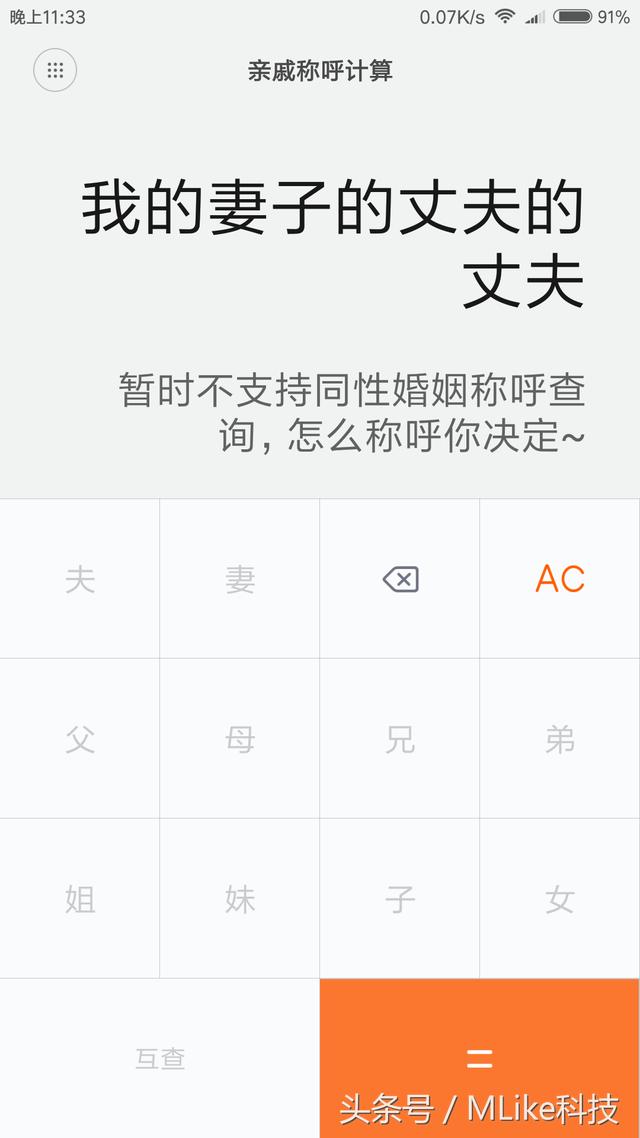Clear everything with the AC key
The image size is (640, 1138).
coord(560,579)
